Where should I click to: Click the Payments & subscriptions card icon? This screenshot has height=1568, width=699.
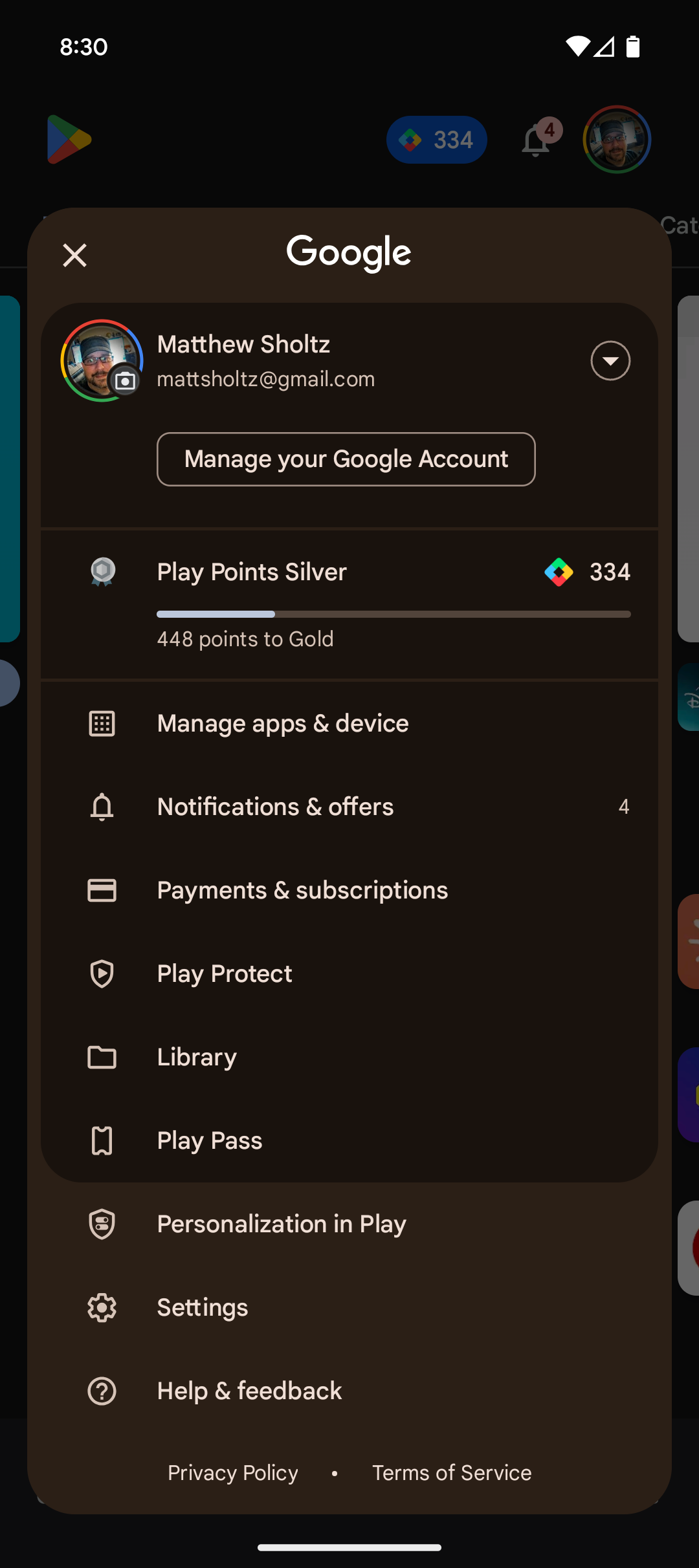102,890
